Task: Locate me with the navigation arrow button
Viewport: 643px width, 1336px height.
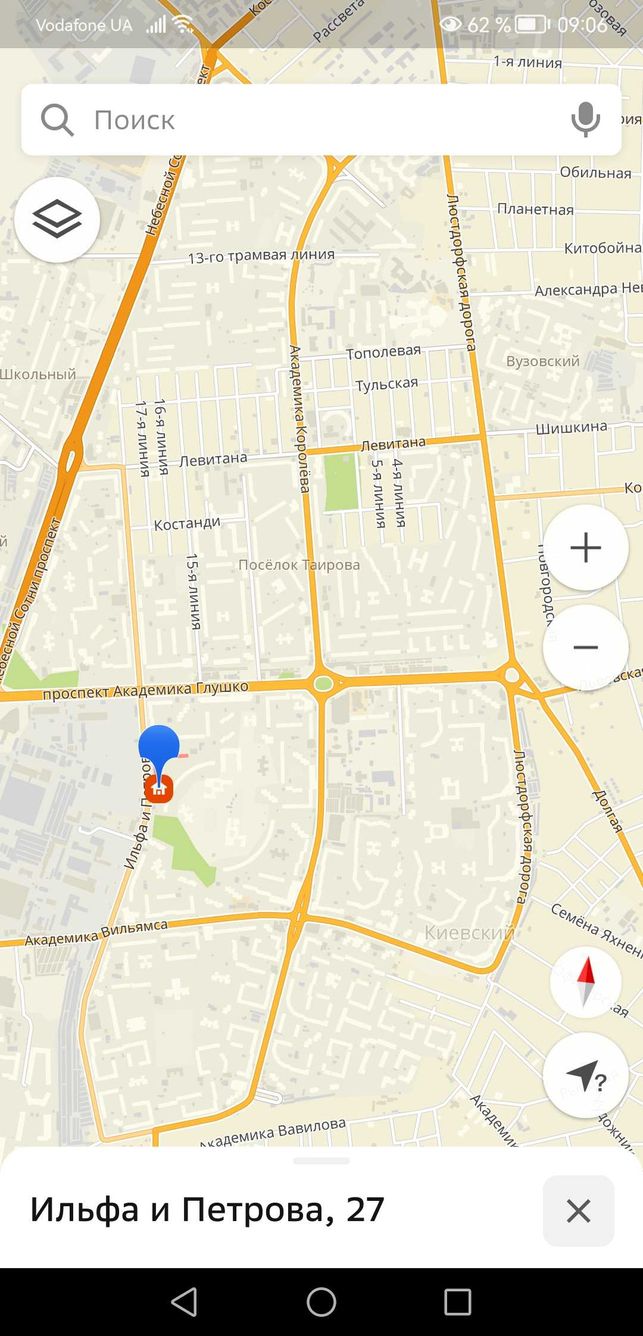Action: [x=585, y=1076]
